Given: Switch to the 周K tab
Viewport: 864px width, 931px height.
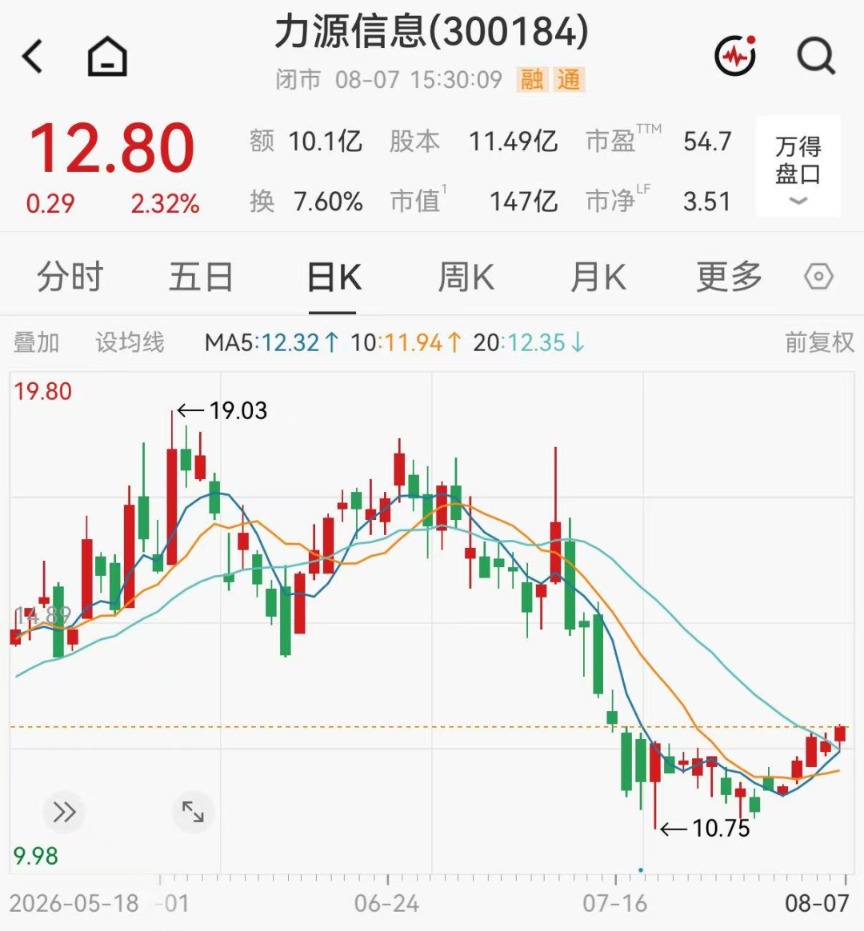Looking at the screenshot, I should tap(466, 277).
